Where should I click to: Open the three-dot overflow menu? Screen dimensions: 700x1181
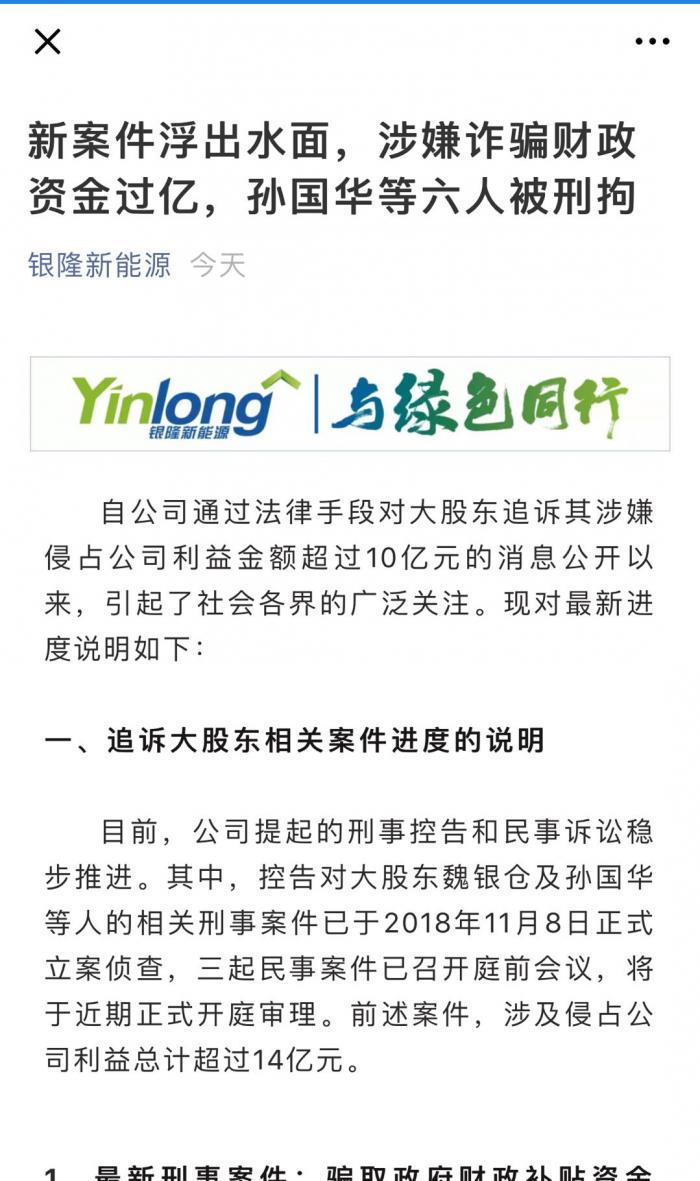pyautogui.click(x=652, y=41)
